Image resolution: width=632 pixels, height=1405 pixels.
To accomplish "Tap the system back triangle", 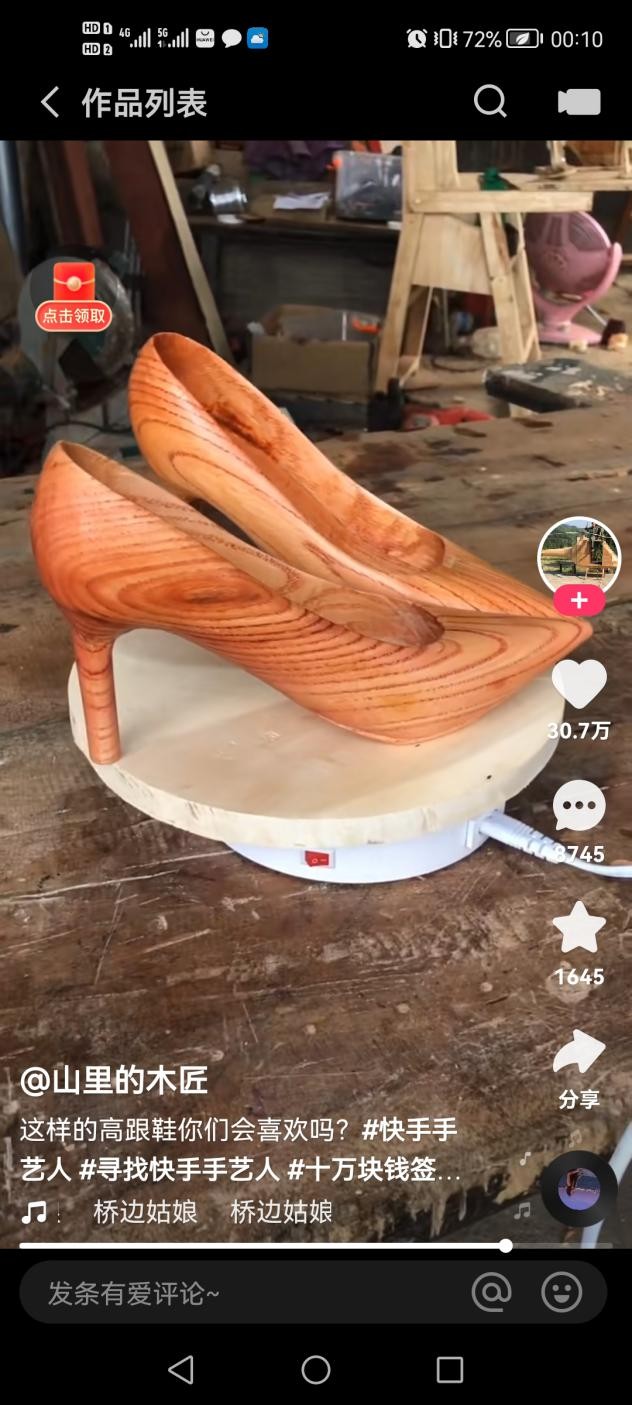I will pyautogui.click(x=181, y=1370).
